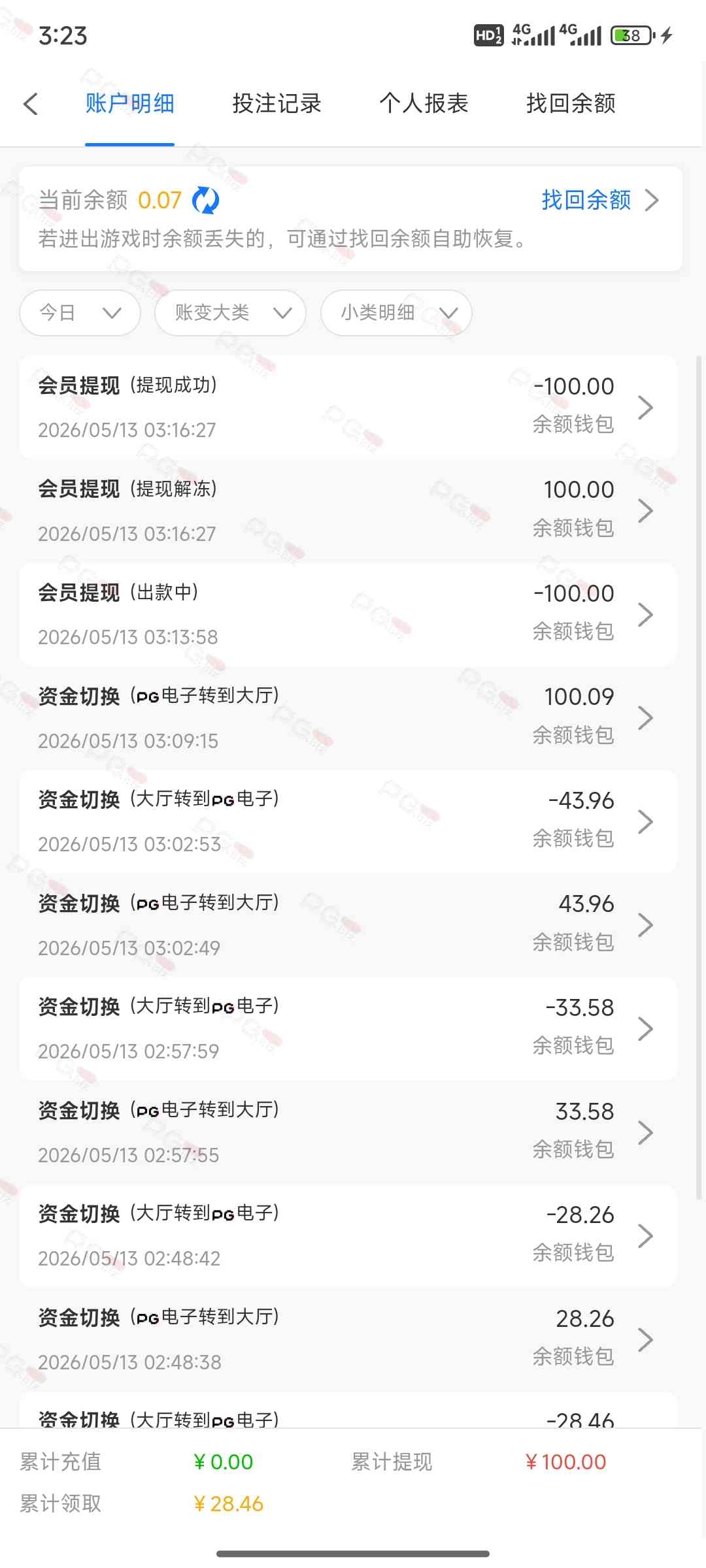Image resolution: width=706 pixels, height=1568 pixels.
Task: Open the 提现成功 withdrawal record
Action: tap(348, 407)
